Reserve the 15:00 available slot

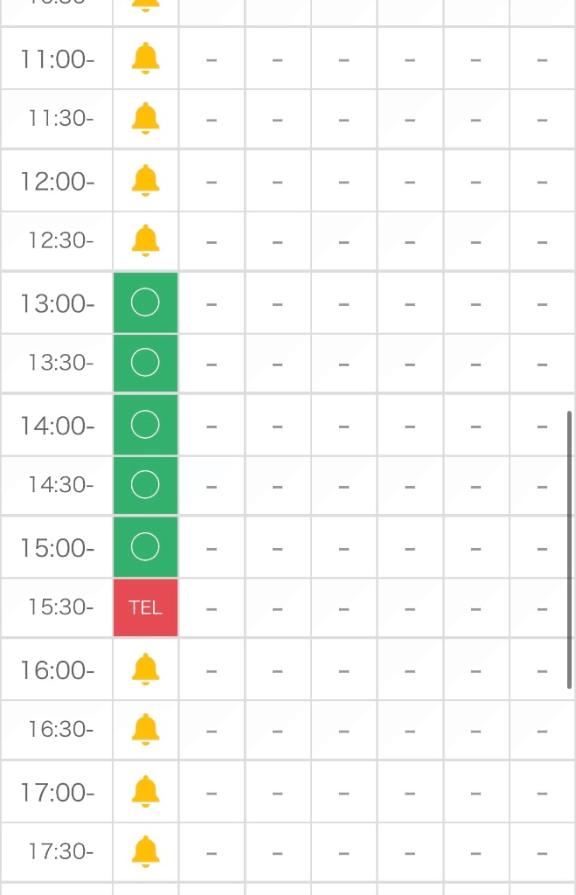tap(146, 547)
